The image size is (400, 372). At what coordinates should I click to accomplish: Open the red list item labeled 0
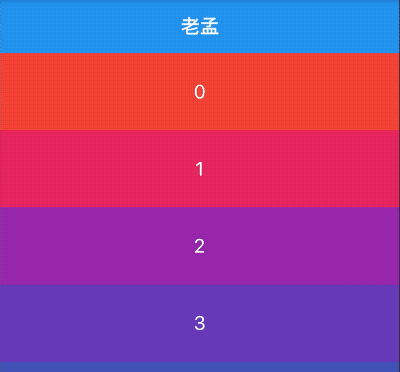pos(200,92)
